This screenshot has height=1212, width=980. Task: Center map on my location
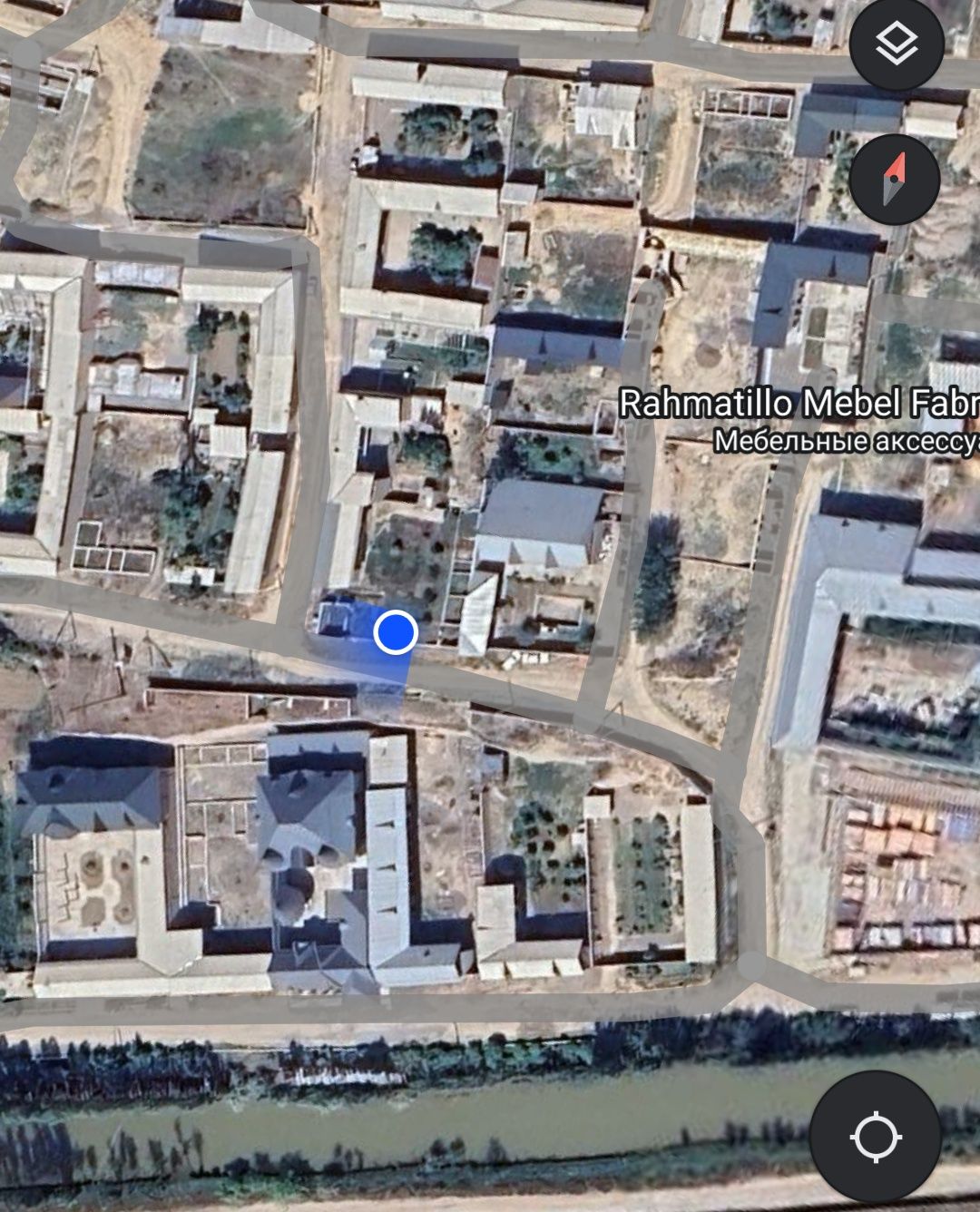[x=875, y=1136]
